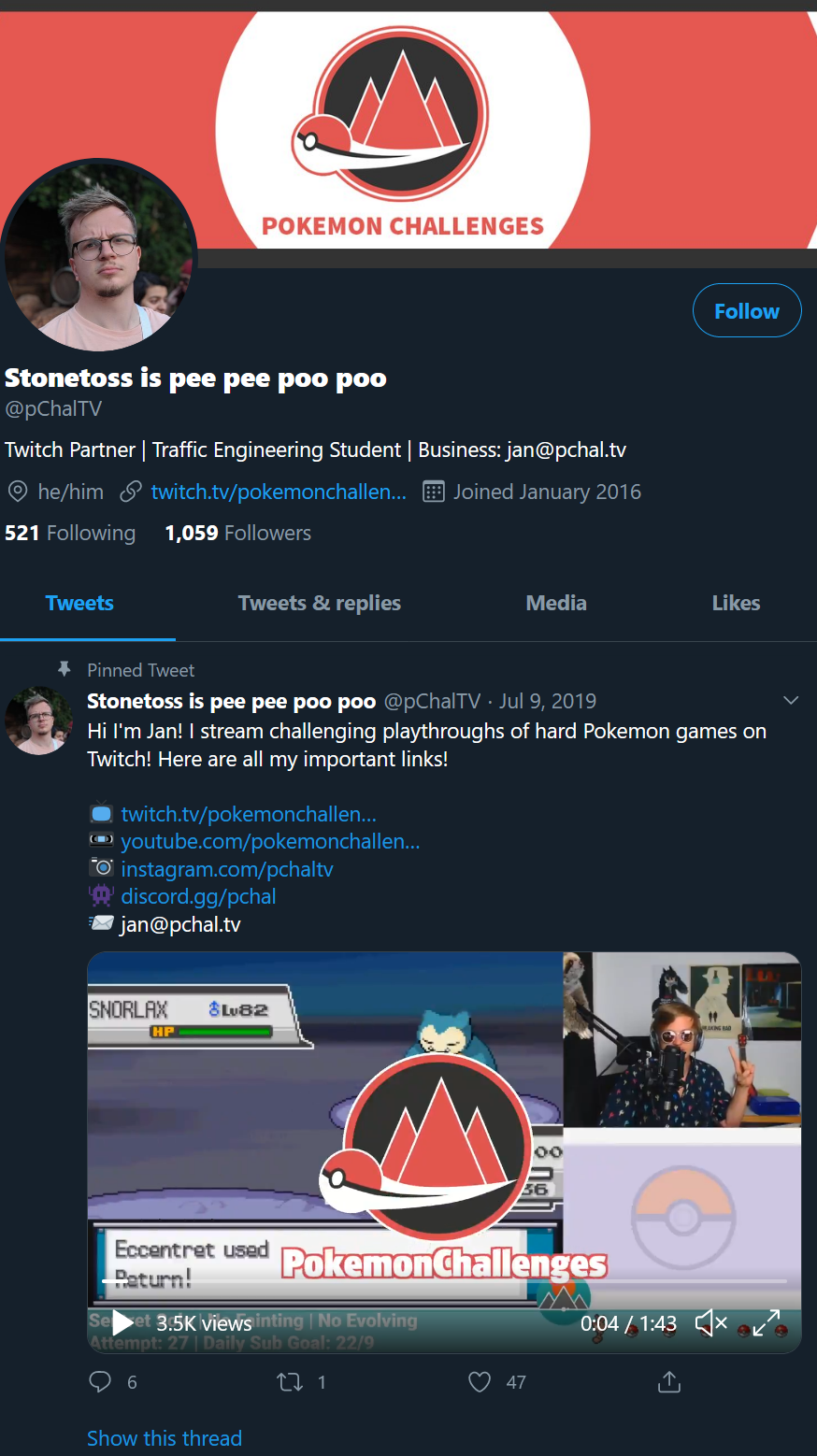Switch to the Media tab
817x1456 pixels.
point(556,603)
